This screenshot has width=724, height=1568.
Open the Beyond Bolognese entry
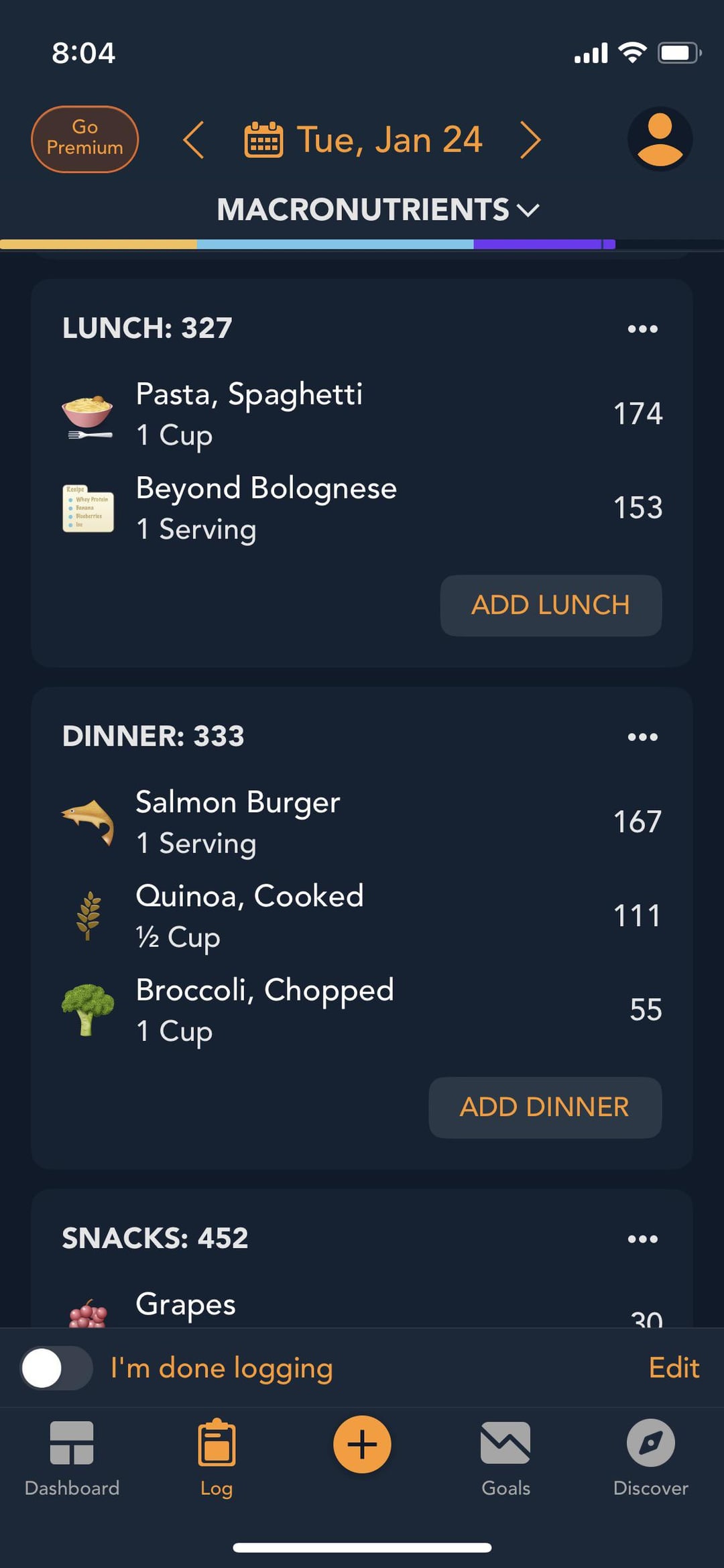[362, 508]
